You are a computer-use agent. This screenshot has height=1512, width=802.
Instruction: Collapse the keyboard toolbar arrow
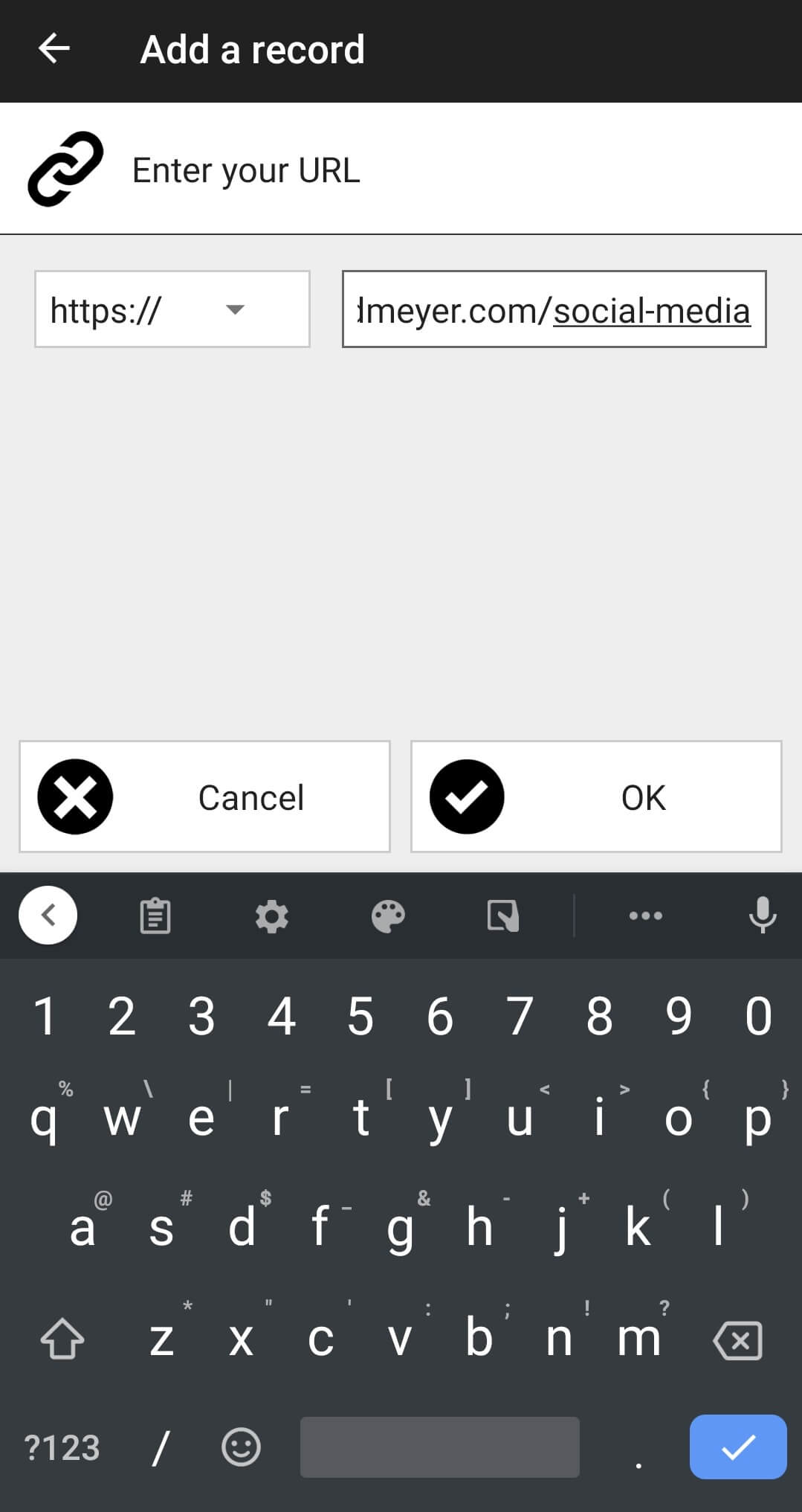(48, 916)
